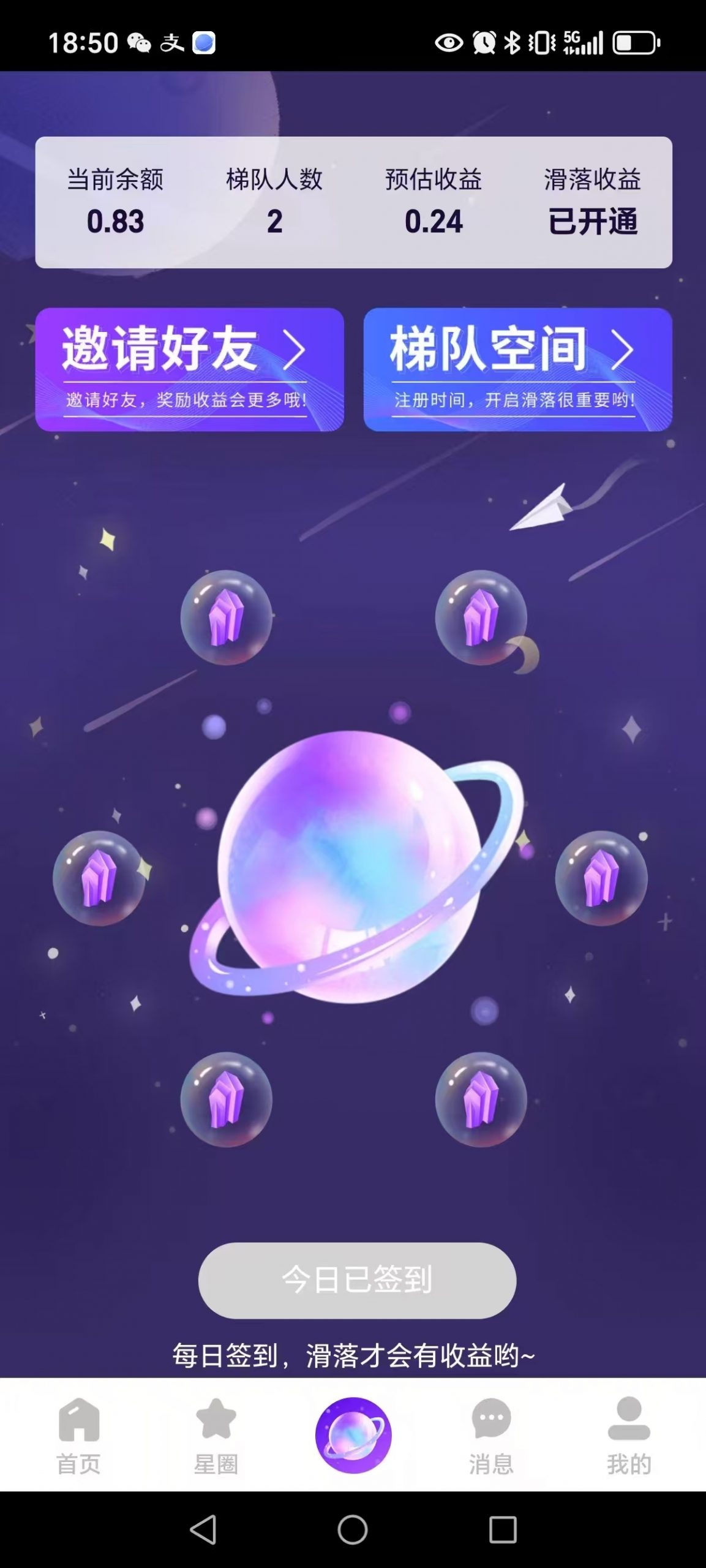Open the 梯队空间 team space banner

coord(517,369)
